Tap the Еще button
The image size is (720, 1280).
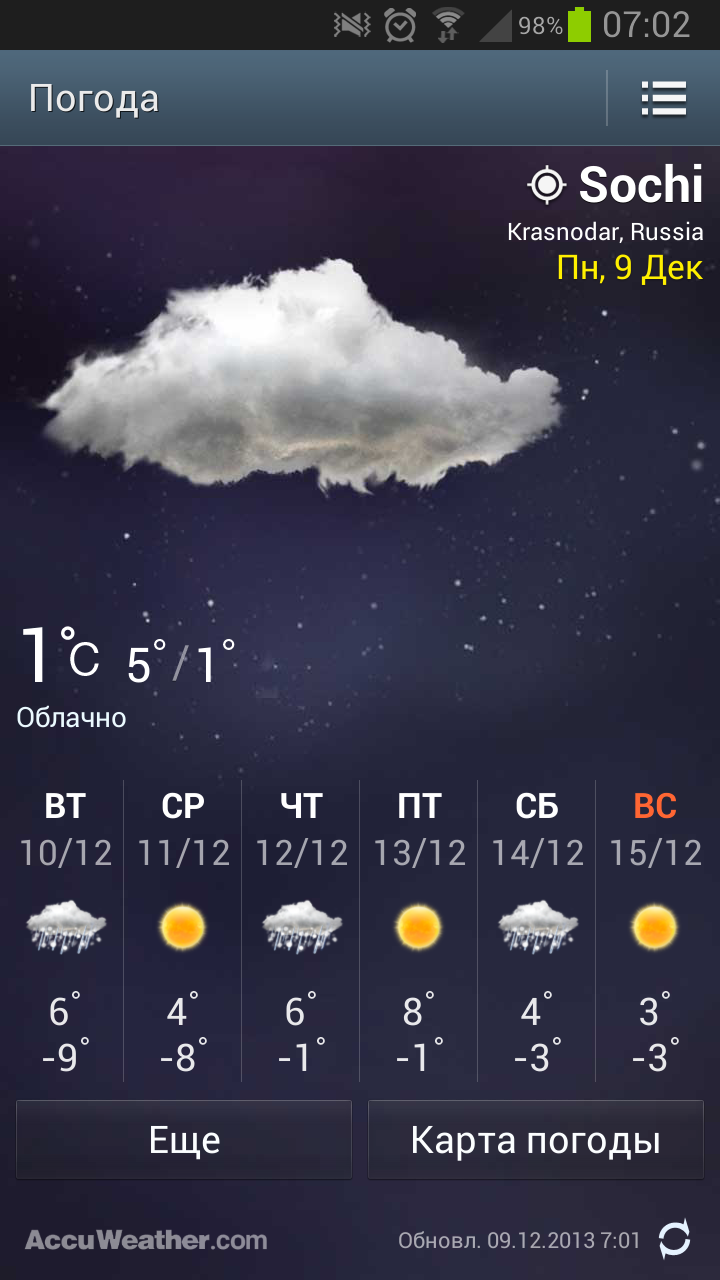(x=184, y=1140)
